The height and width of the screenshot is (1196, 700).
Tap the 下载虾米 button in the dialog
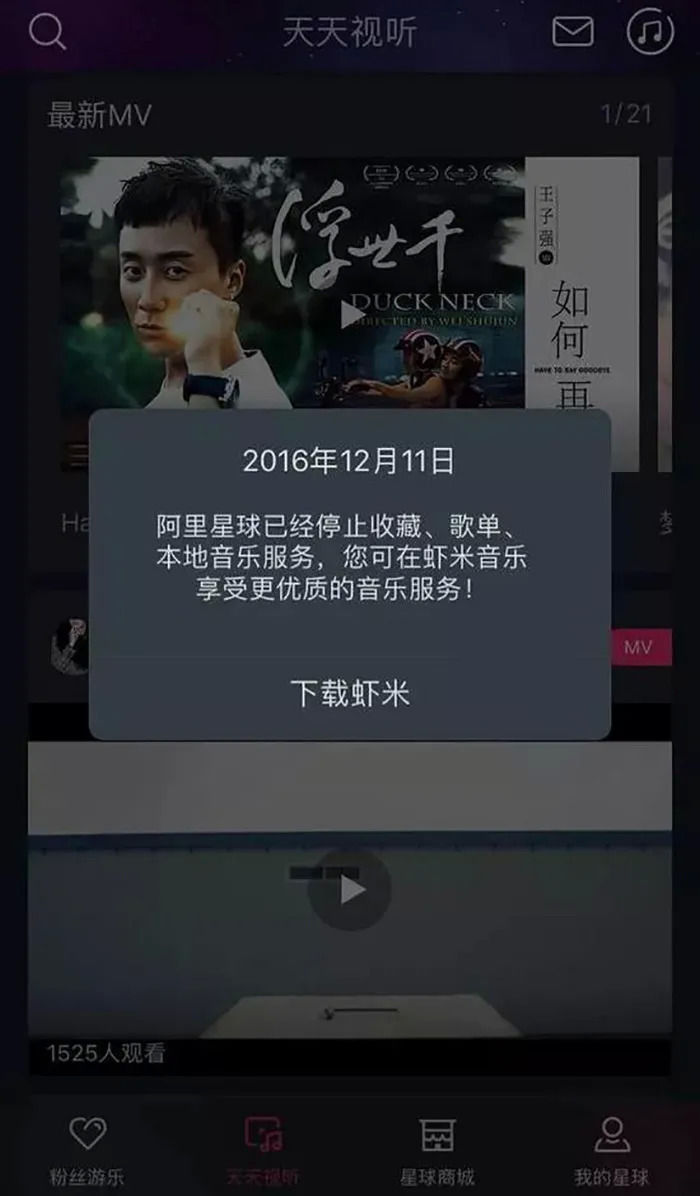350,693
